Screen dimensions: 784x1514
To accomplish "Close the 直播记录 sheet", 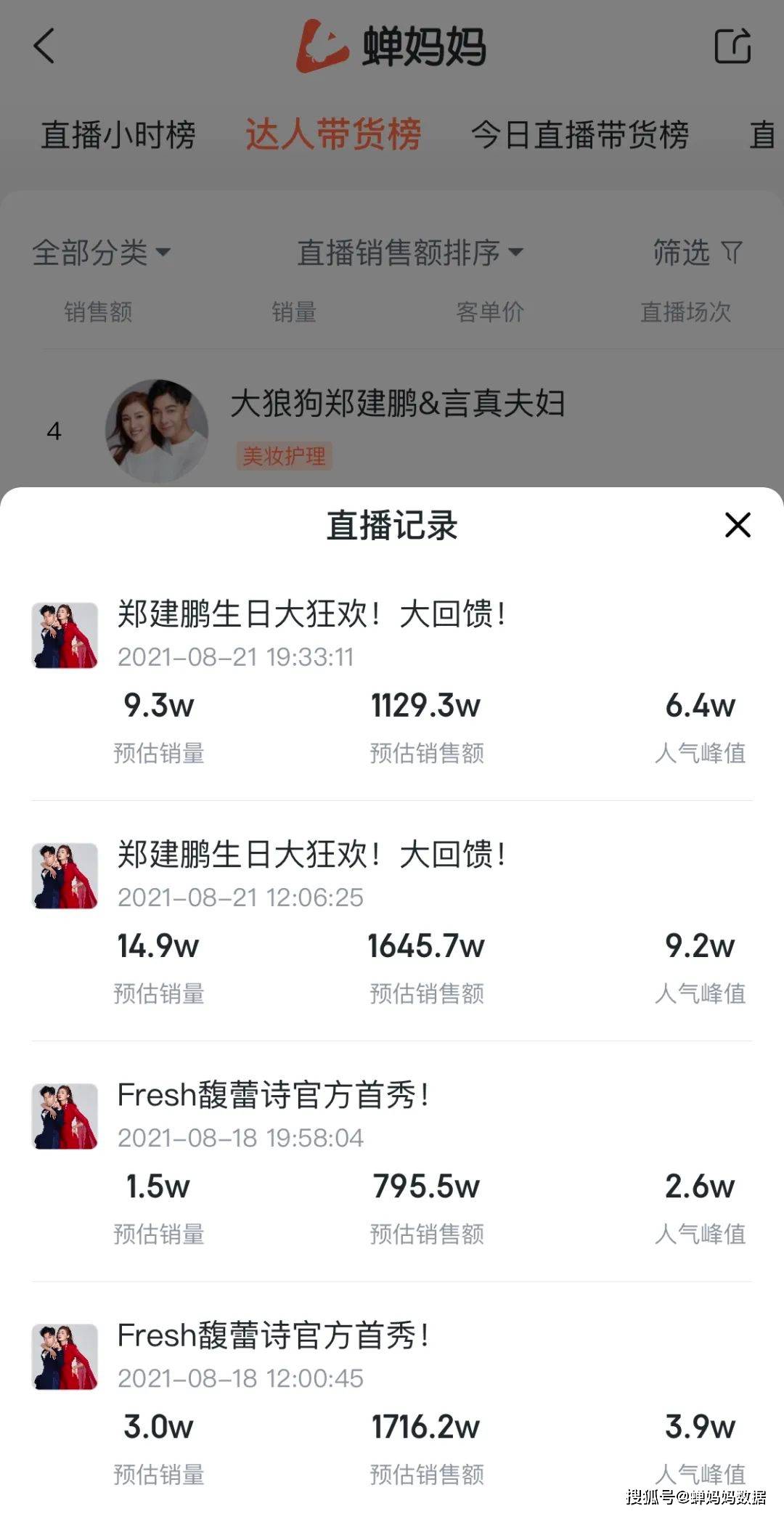I will [738, 524].
